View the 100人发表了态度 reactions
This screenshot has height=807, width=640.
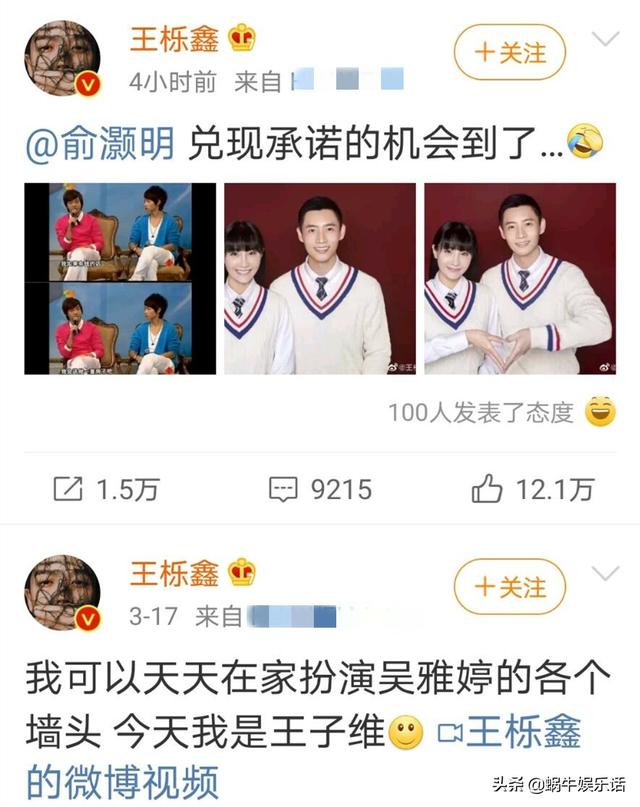point(481,411)
